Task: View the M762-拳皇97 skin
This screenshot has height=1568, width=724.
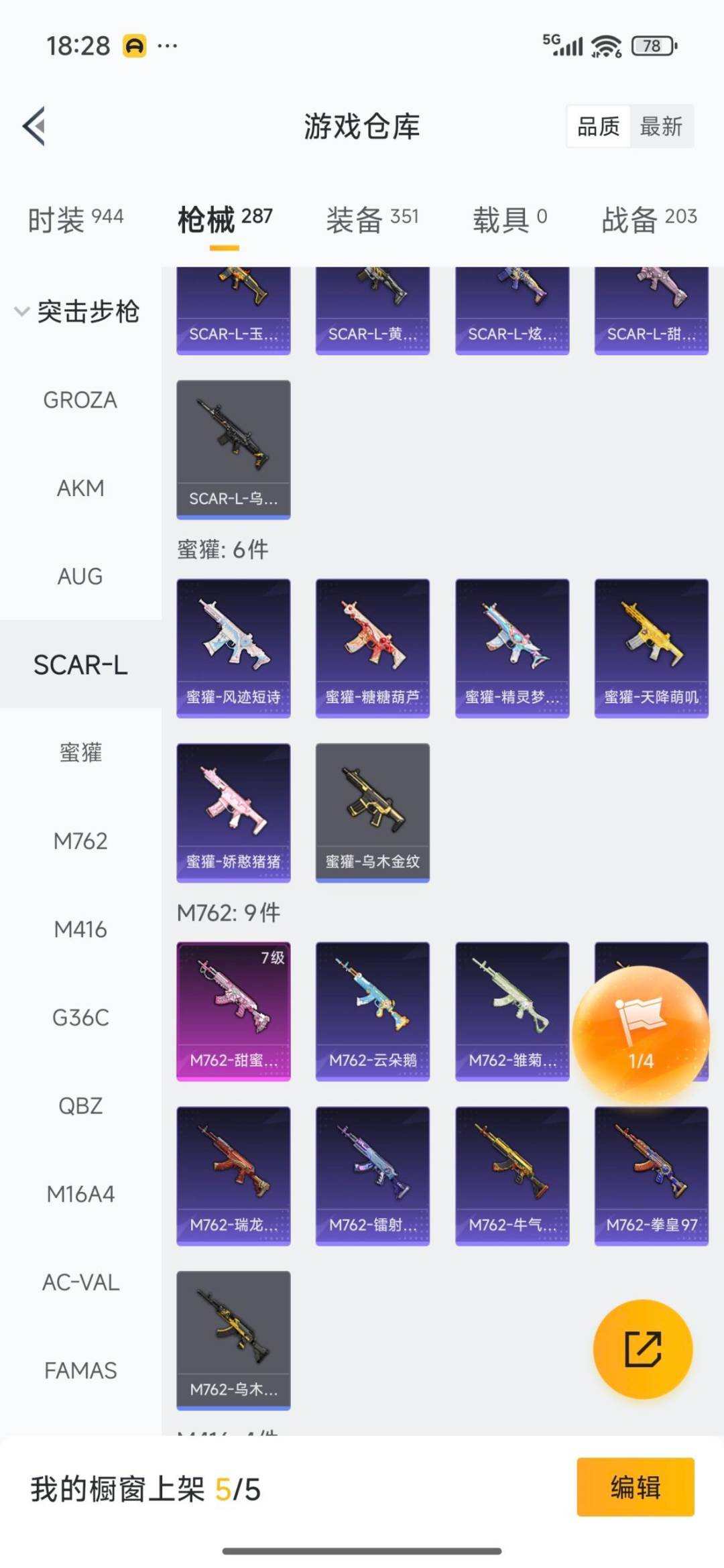Action: point(652,1176)
